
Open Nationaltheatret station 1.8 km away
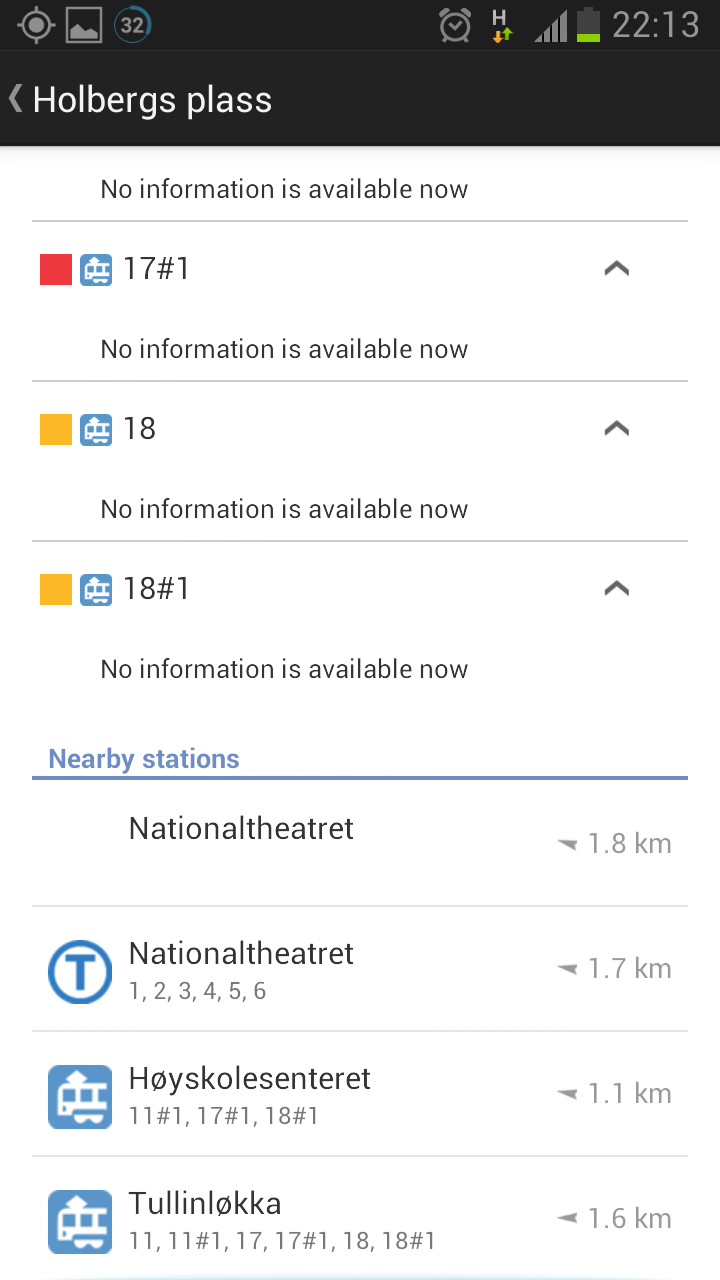[x=360, y=844]
